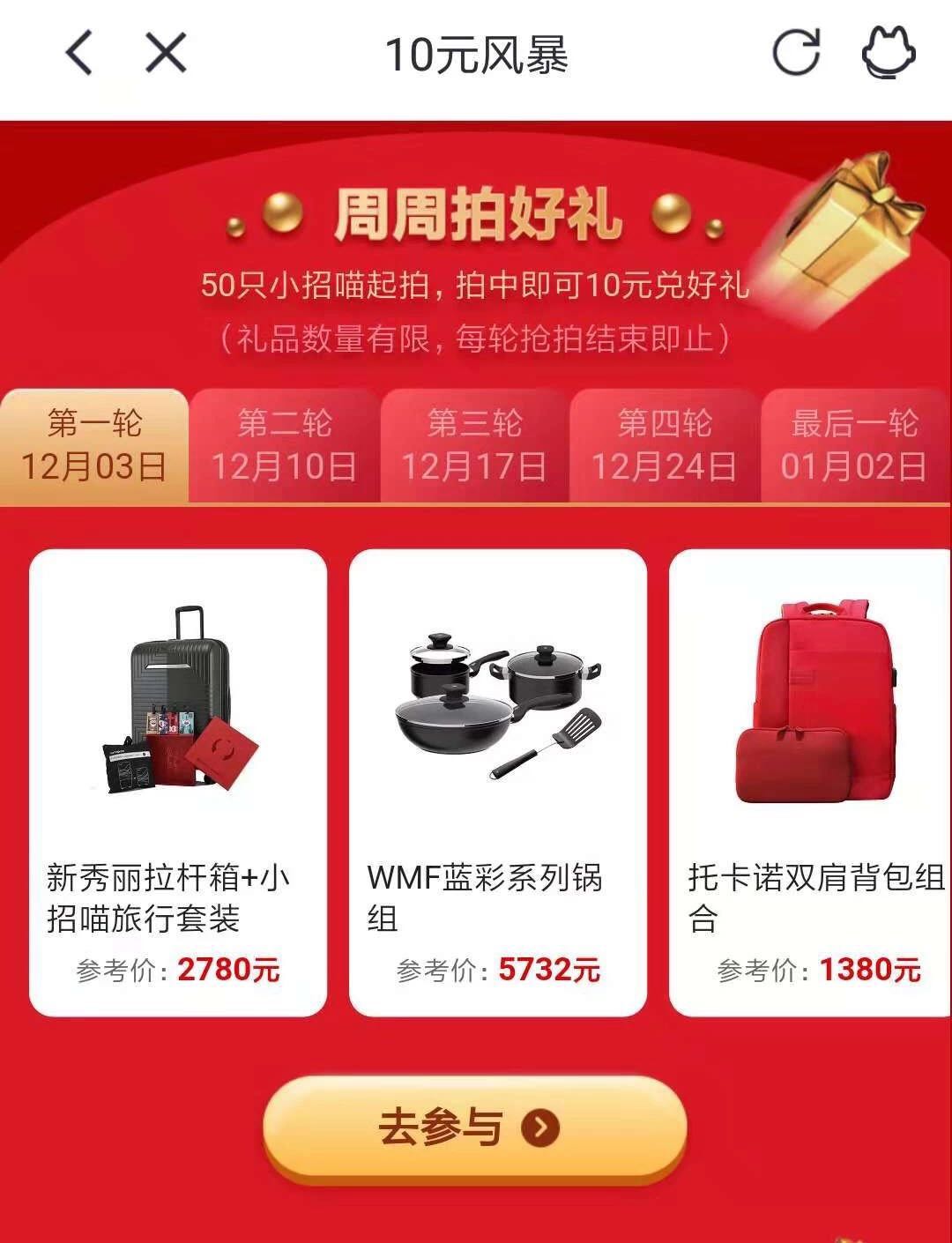Open the 托卡诺双肩背包组合 card
Screen dimensions: 952x1243
(811, 782)
